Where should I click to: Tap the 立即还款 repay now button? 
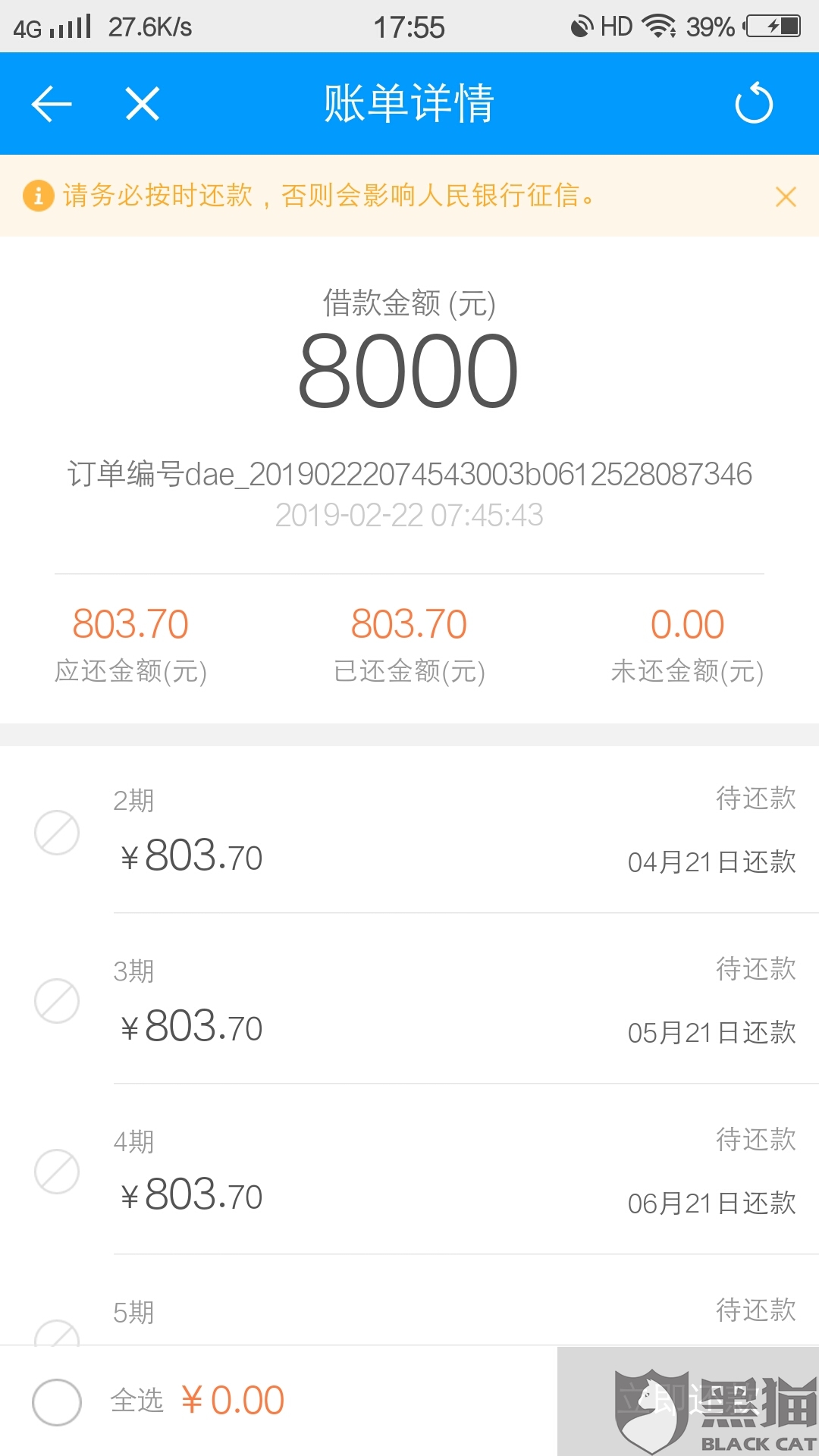(x=688, y=1401)
